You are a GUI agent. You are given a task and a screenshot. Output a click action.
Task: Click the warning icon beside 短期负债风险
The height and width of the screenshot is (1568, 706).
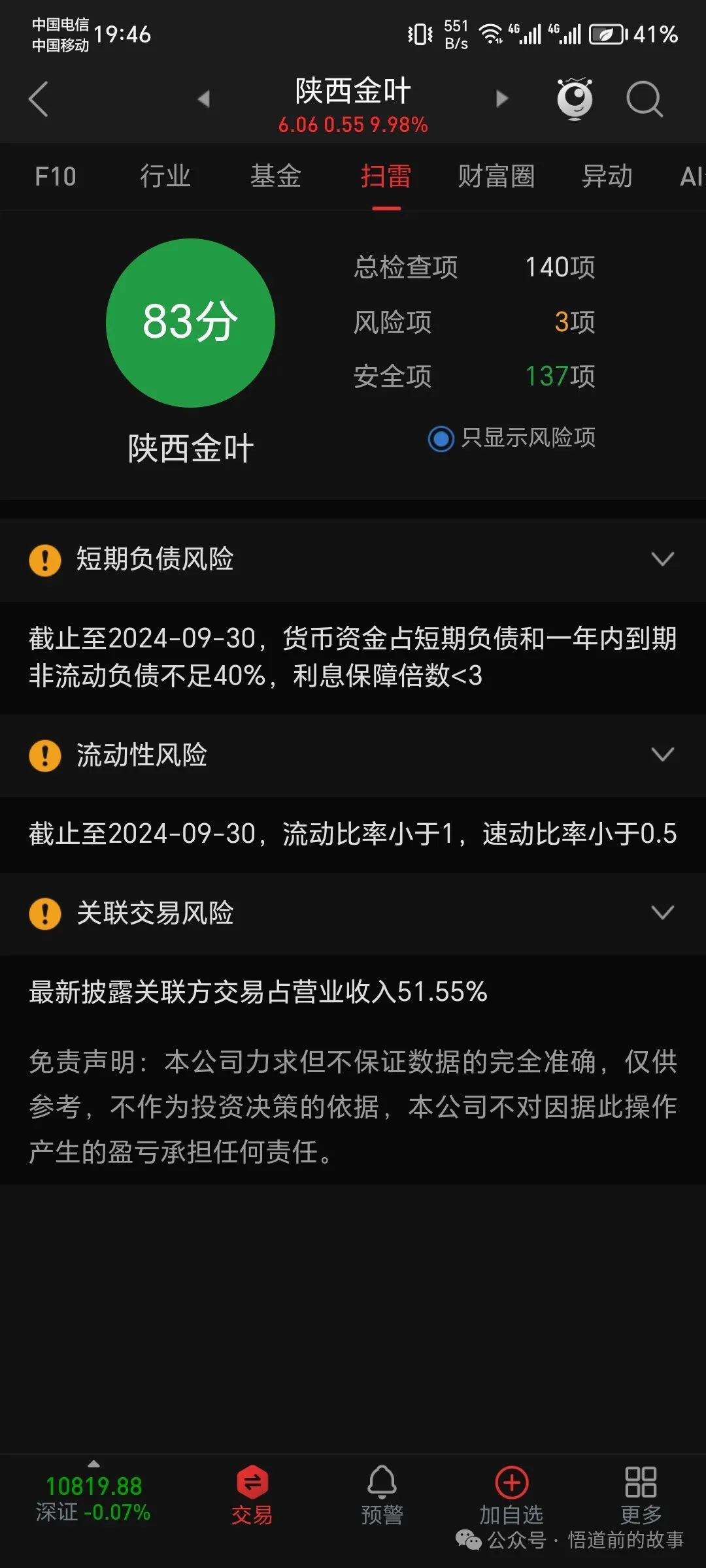coord(44,560)
